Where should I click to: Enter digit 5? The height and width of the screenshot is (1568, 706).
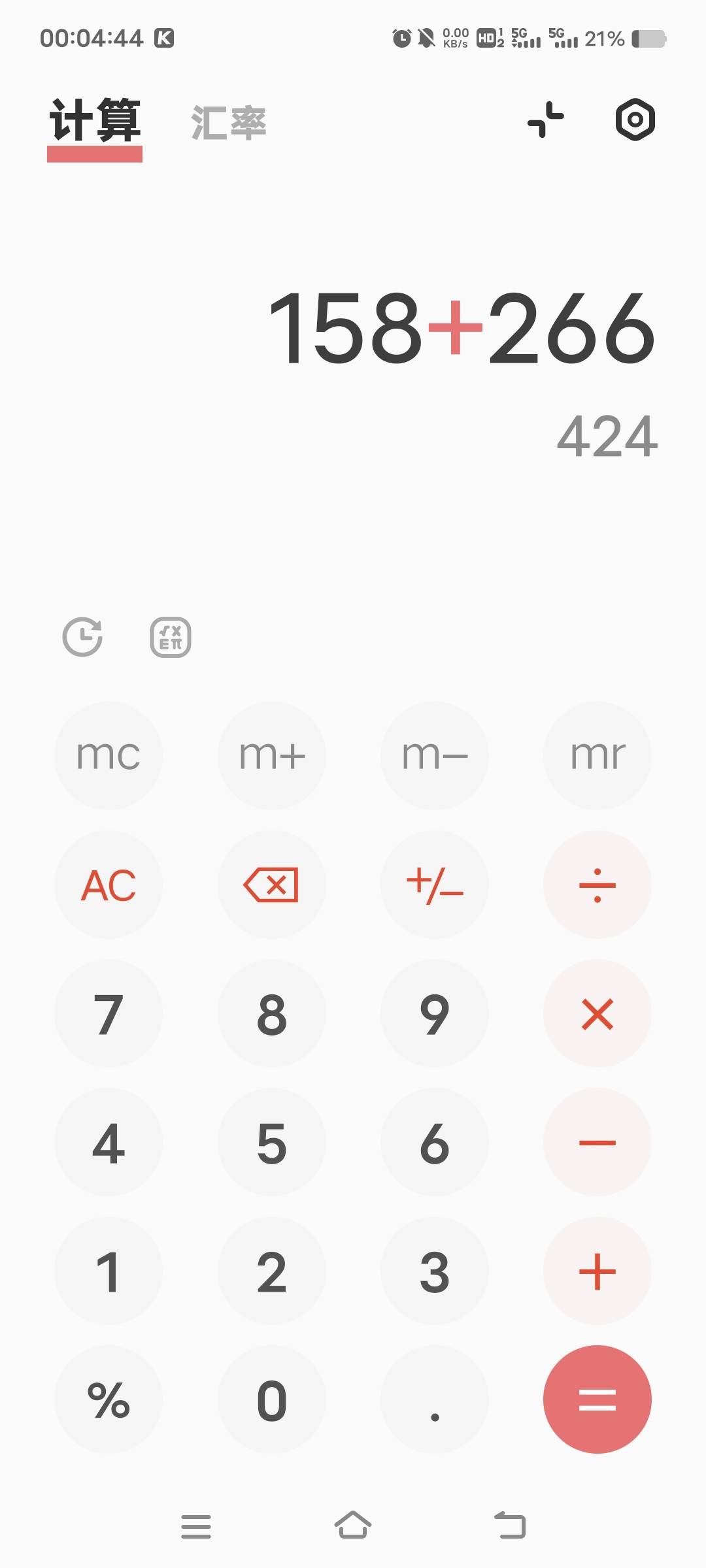272,1142
